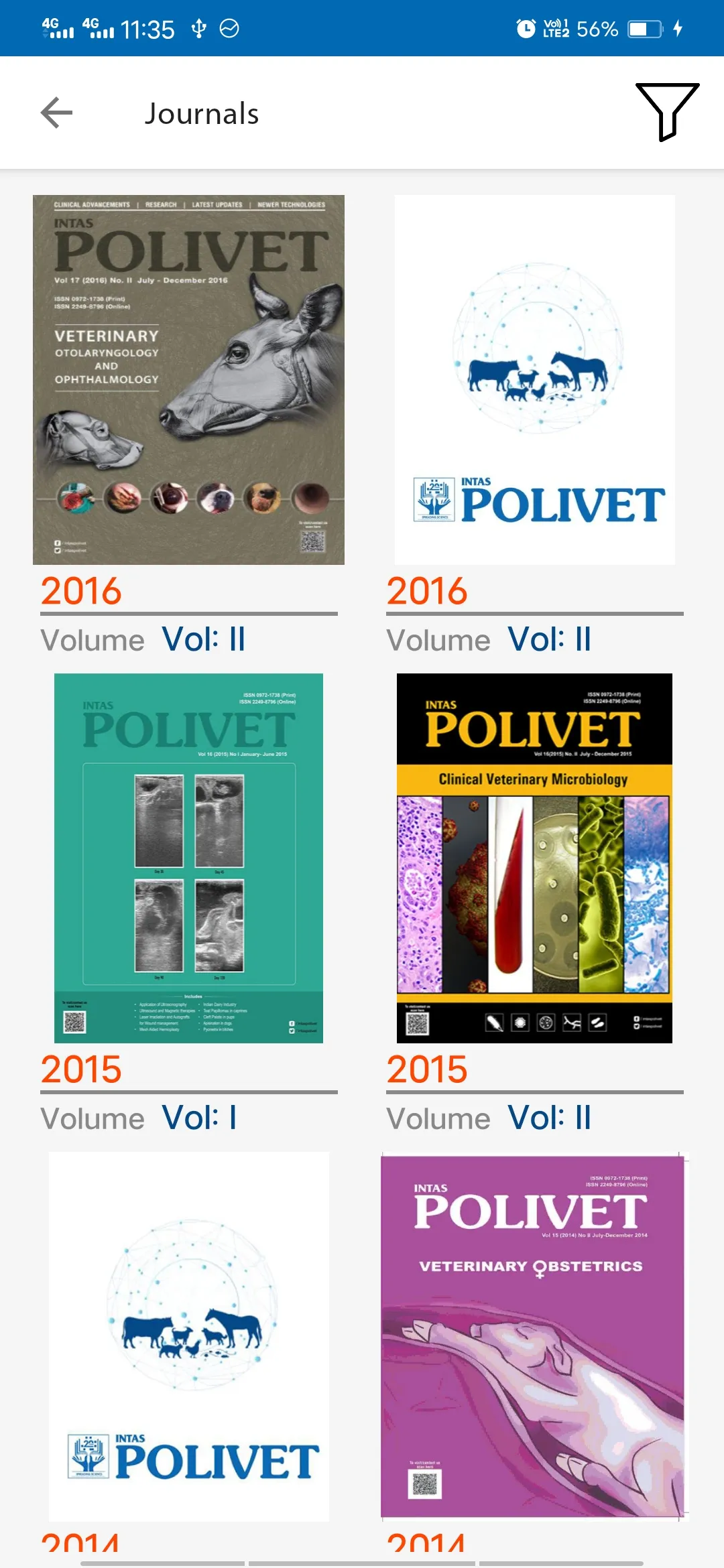Open the Veterinary Obstetrics 2014 journal

(535, 1337)
